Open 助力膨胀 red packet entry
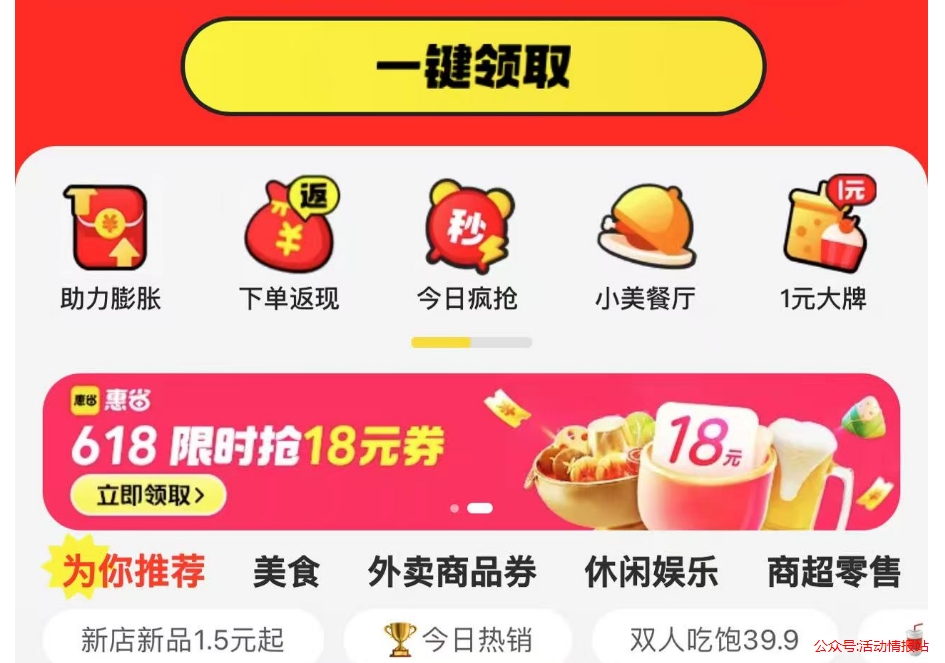945x663 pixels. click(110, 244)
